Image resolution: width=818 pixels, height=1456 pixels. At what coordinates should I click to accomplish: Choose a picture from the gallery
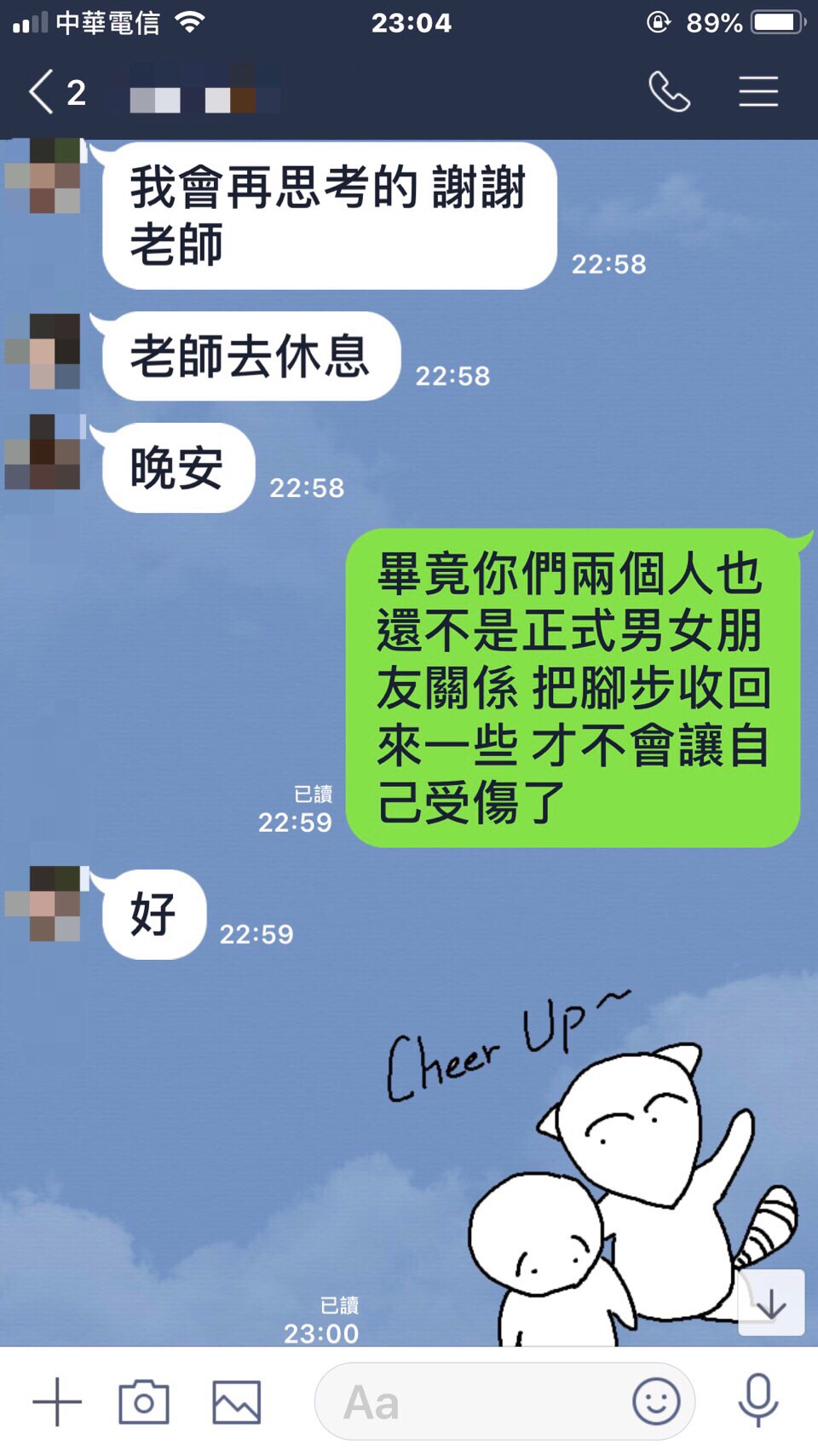236,1401
